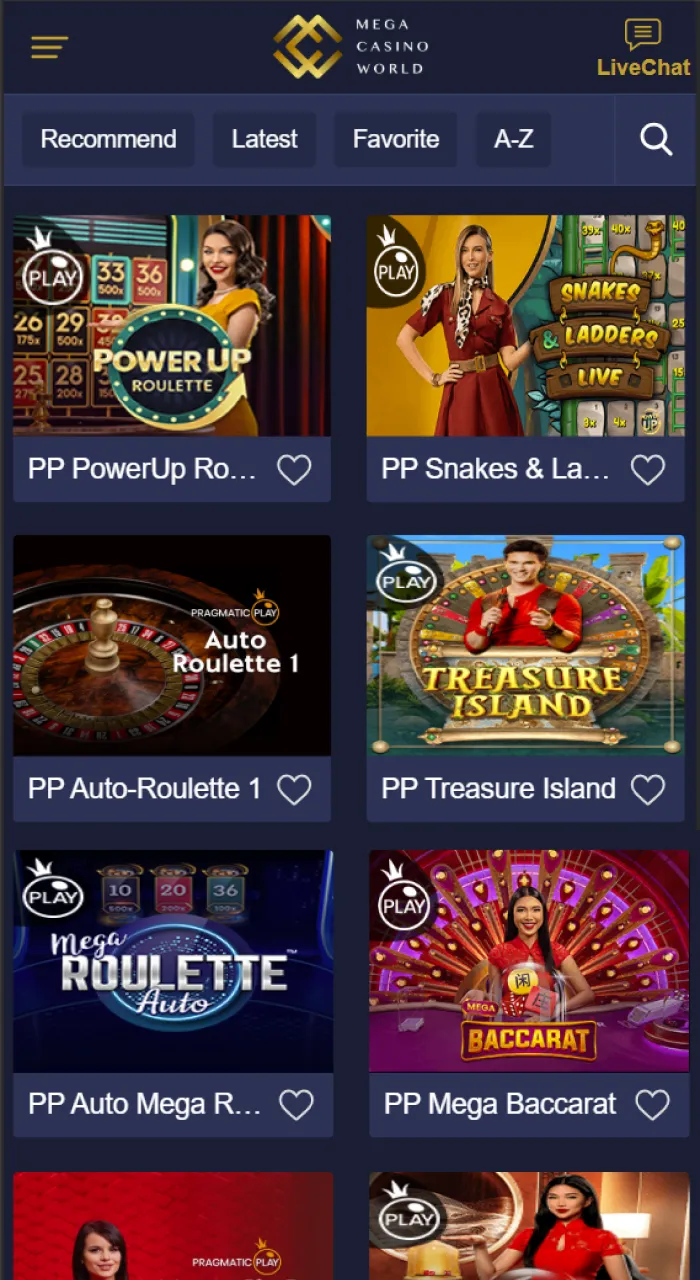700x1280 pixels.
Task: Open PP Treasure Island game
Action: point(525,646)
